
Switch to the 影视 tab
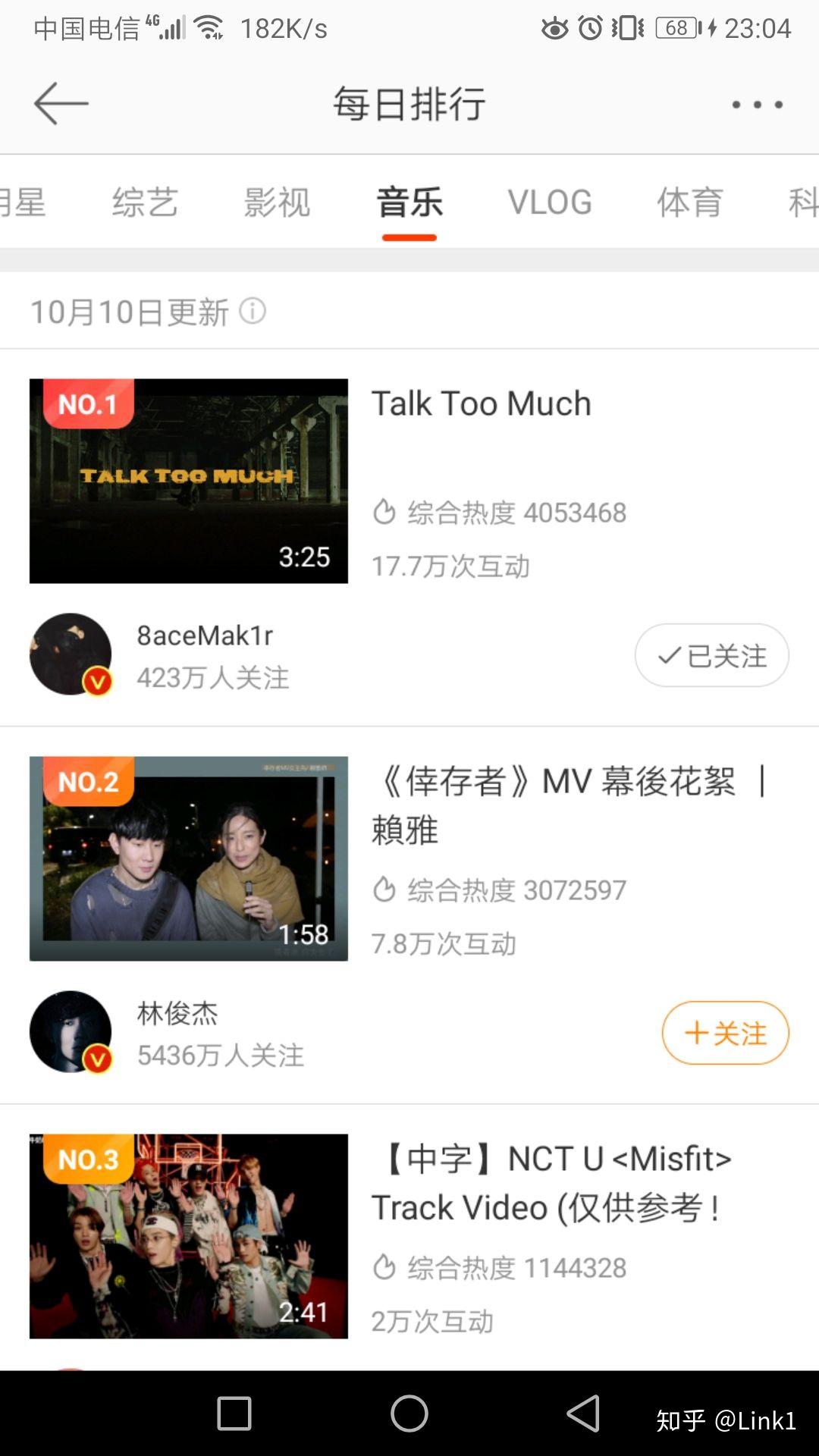pos(277,202)
